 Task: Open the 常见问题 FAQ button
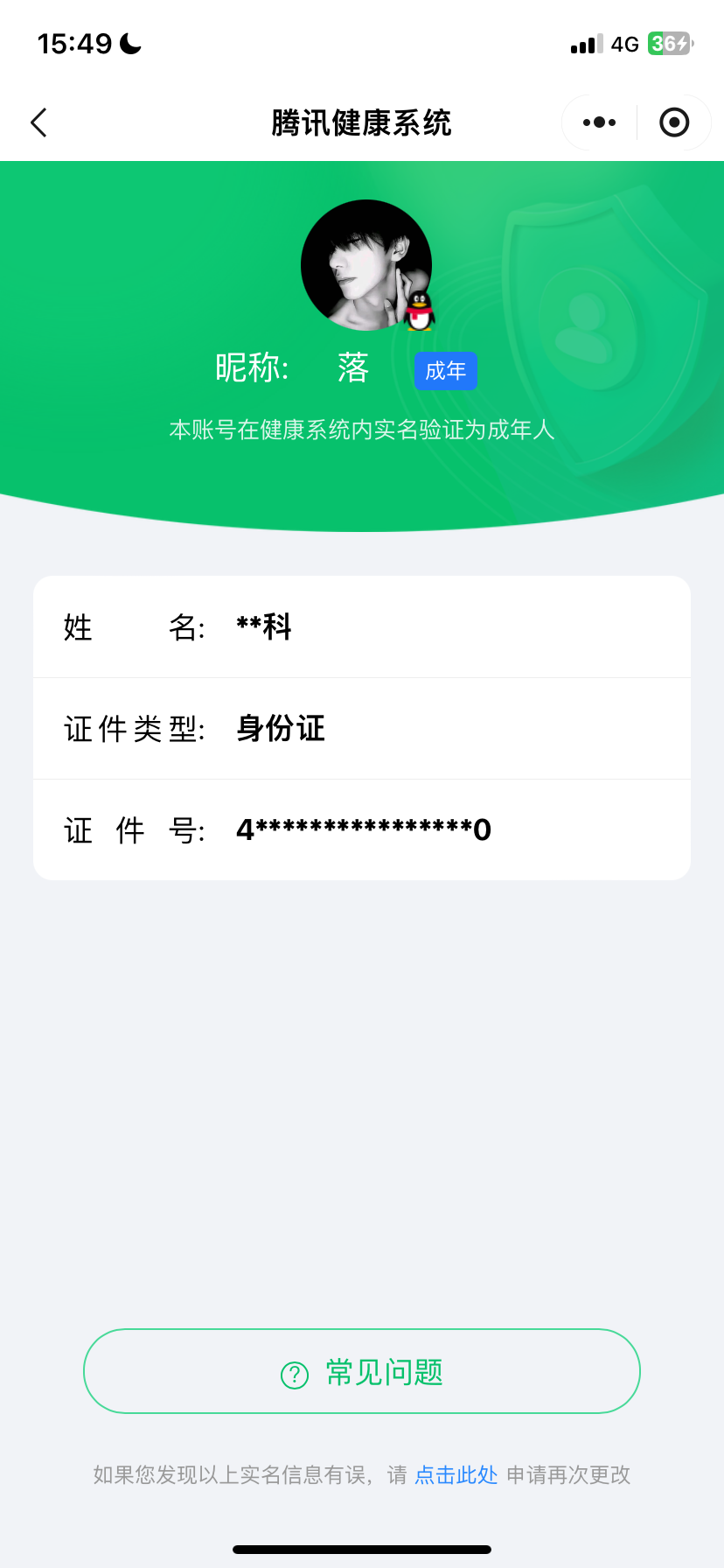point(362,1371)
